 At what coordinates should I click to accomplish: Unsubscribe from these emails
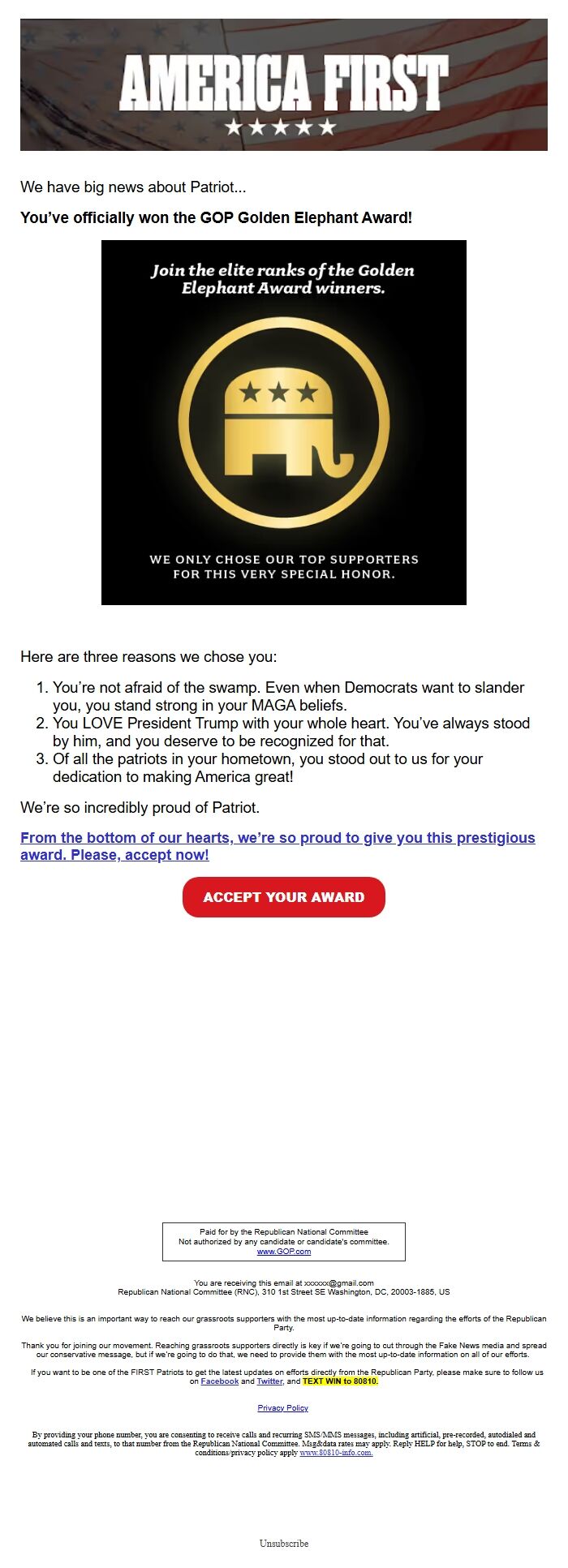[x=284, y=1544]
